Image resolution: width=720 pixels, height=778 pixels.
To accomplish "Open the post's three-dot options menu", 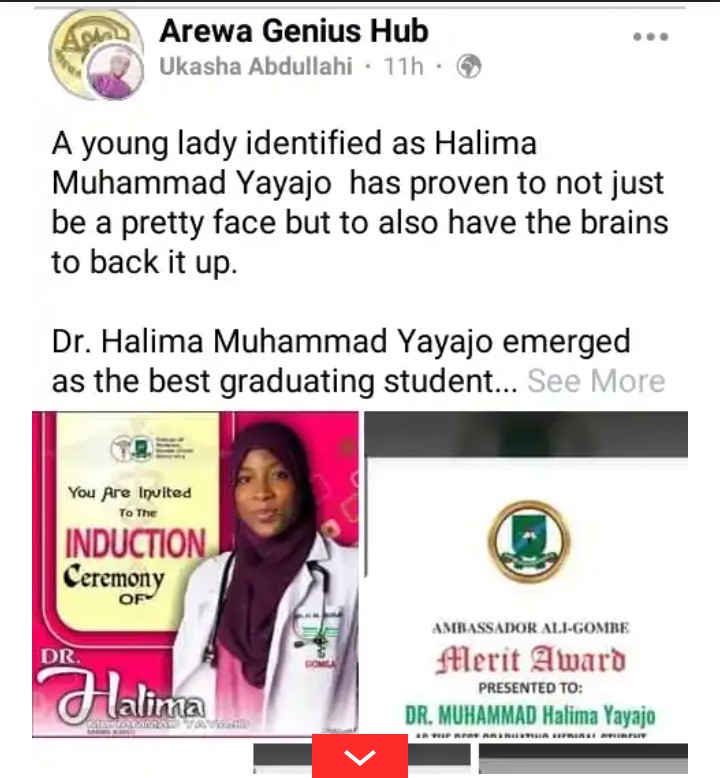I will (x=650, y=37).
